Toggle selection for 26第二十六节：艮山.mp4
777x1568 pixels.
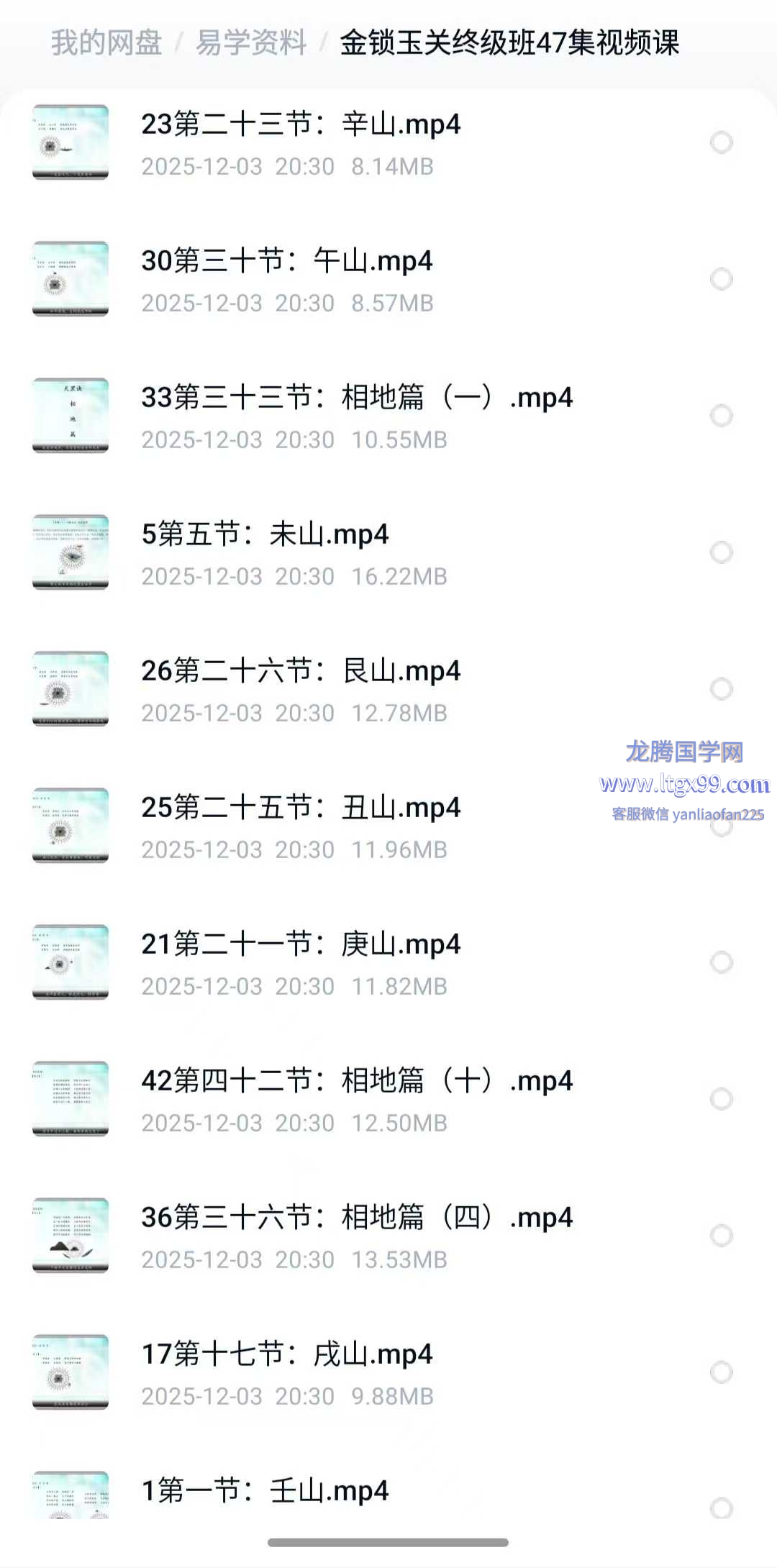721,689
